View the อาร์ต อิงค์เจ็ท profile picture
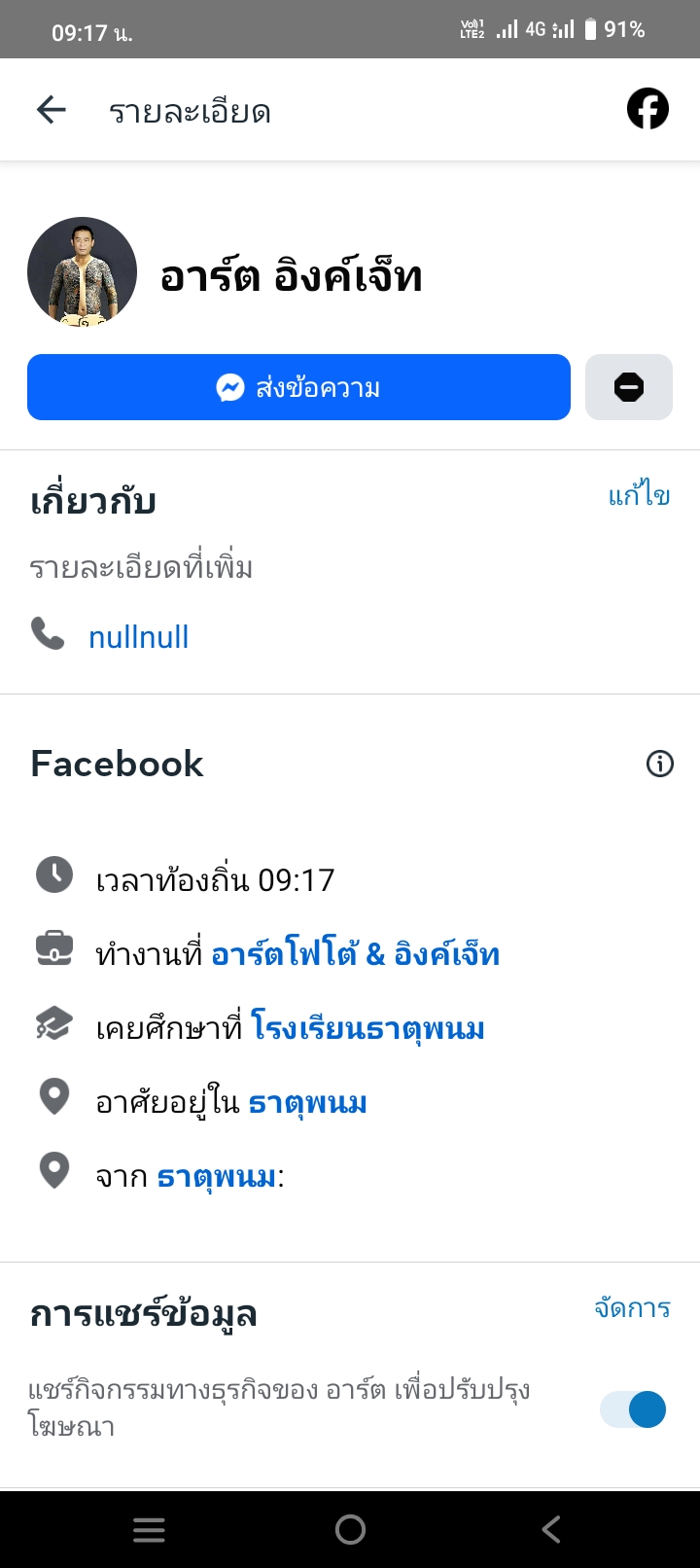This screenshot has height=1568, width=700. tap(82, 271)
